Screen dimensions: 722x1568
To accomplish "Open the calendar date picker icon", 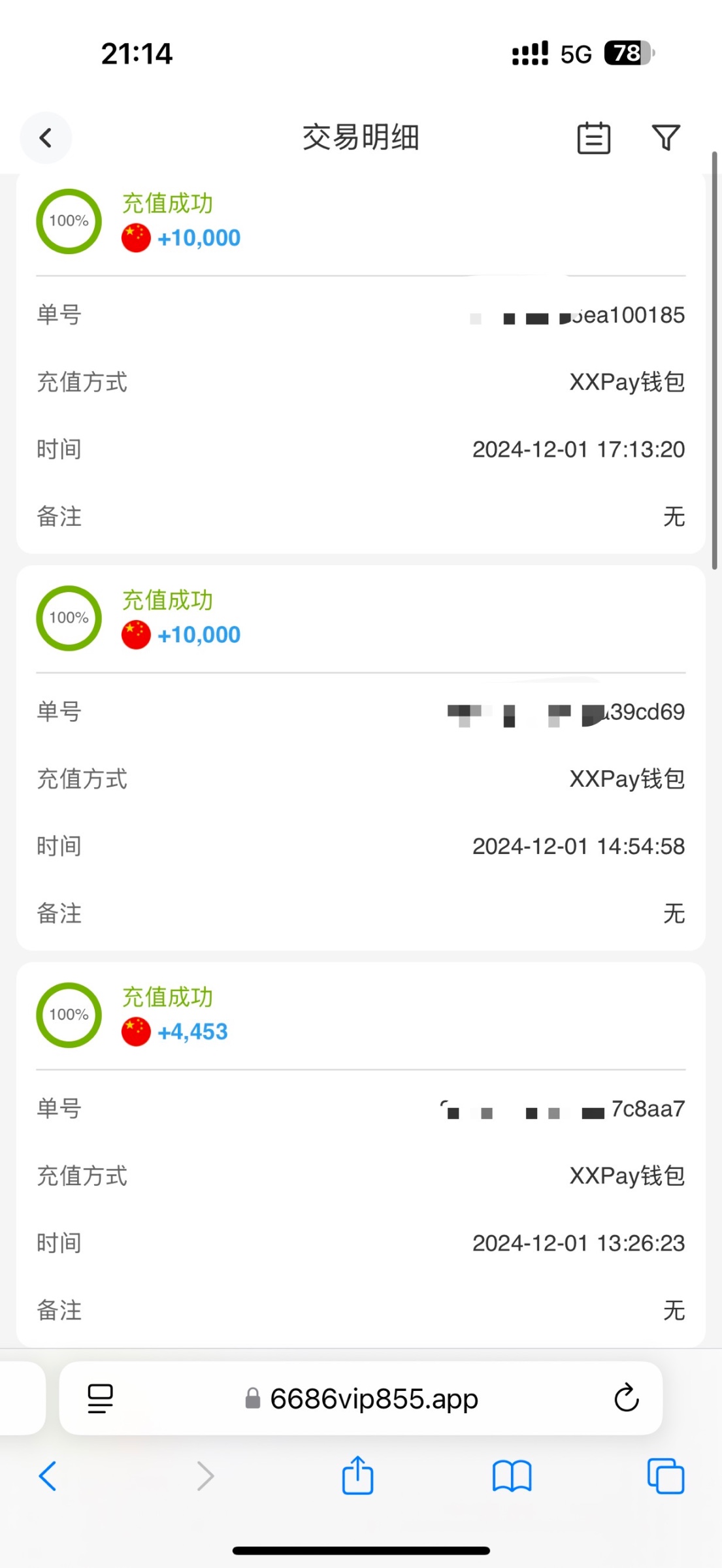I will (593, 138).
